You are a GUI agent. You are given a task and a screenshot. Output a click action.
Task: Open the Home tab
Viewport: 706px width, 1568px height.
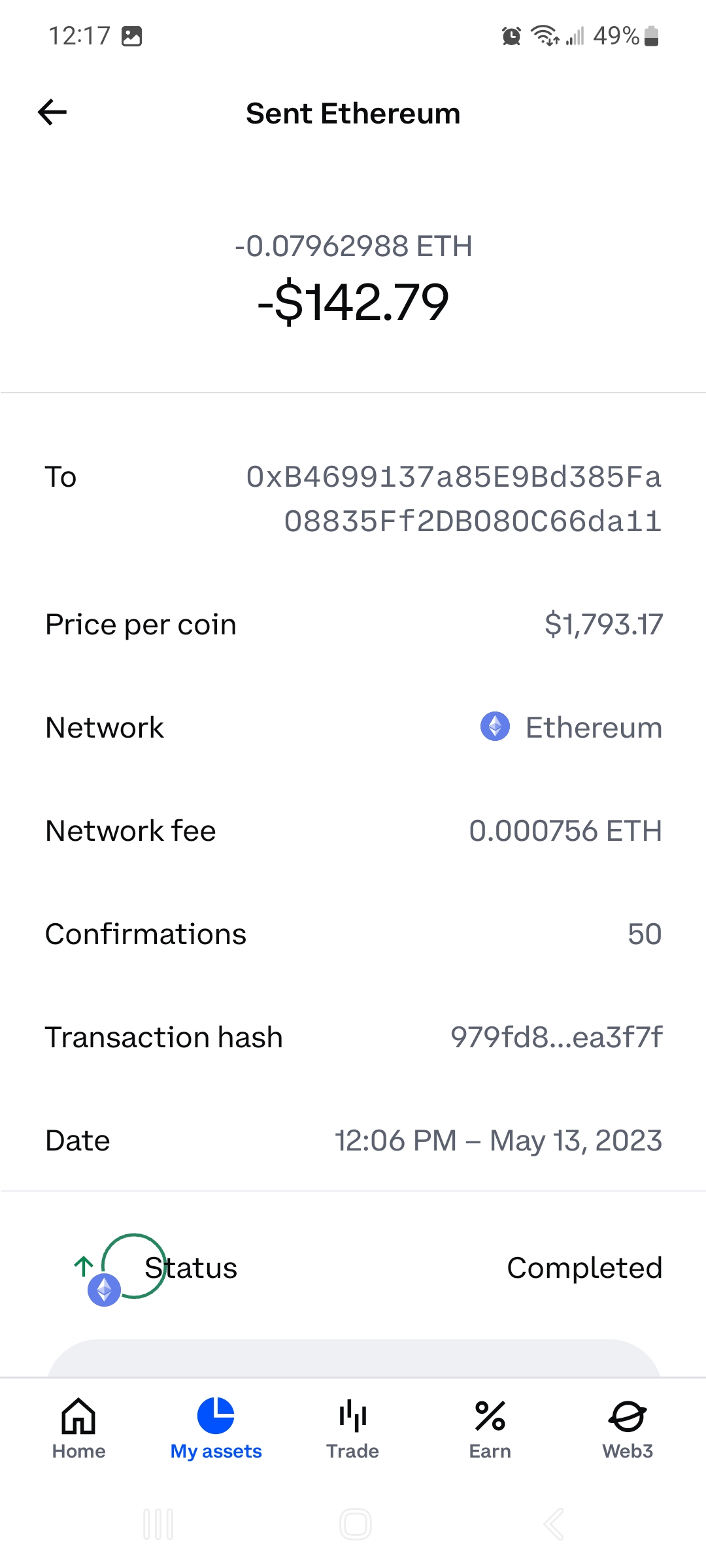click(x=78, y=1428)
